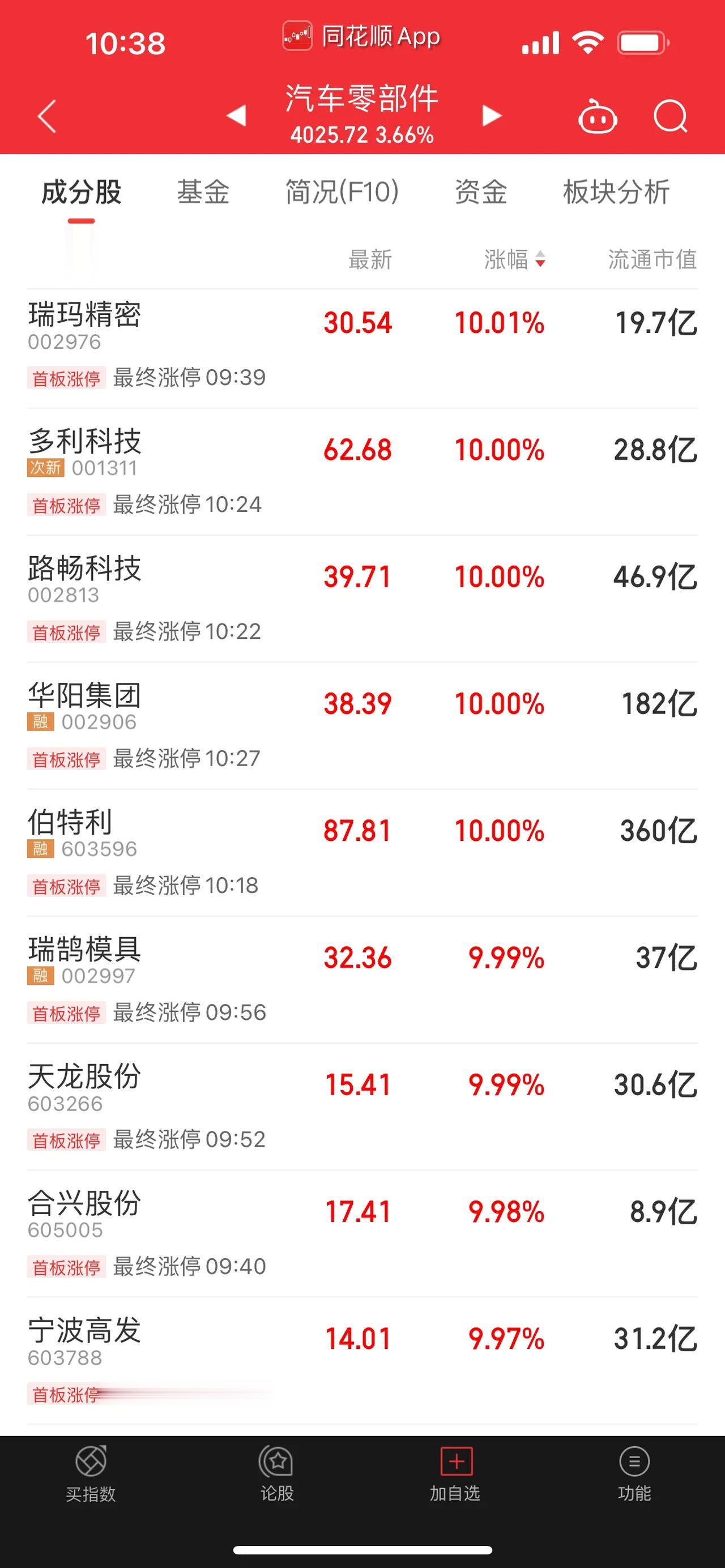Open the 功能 menu in the bottom bar

click(634, 1474)
